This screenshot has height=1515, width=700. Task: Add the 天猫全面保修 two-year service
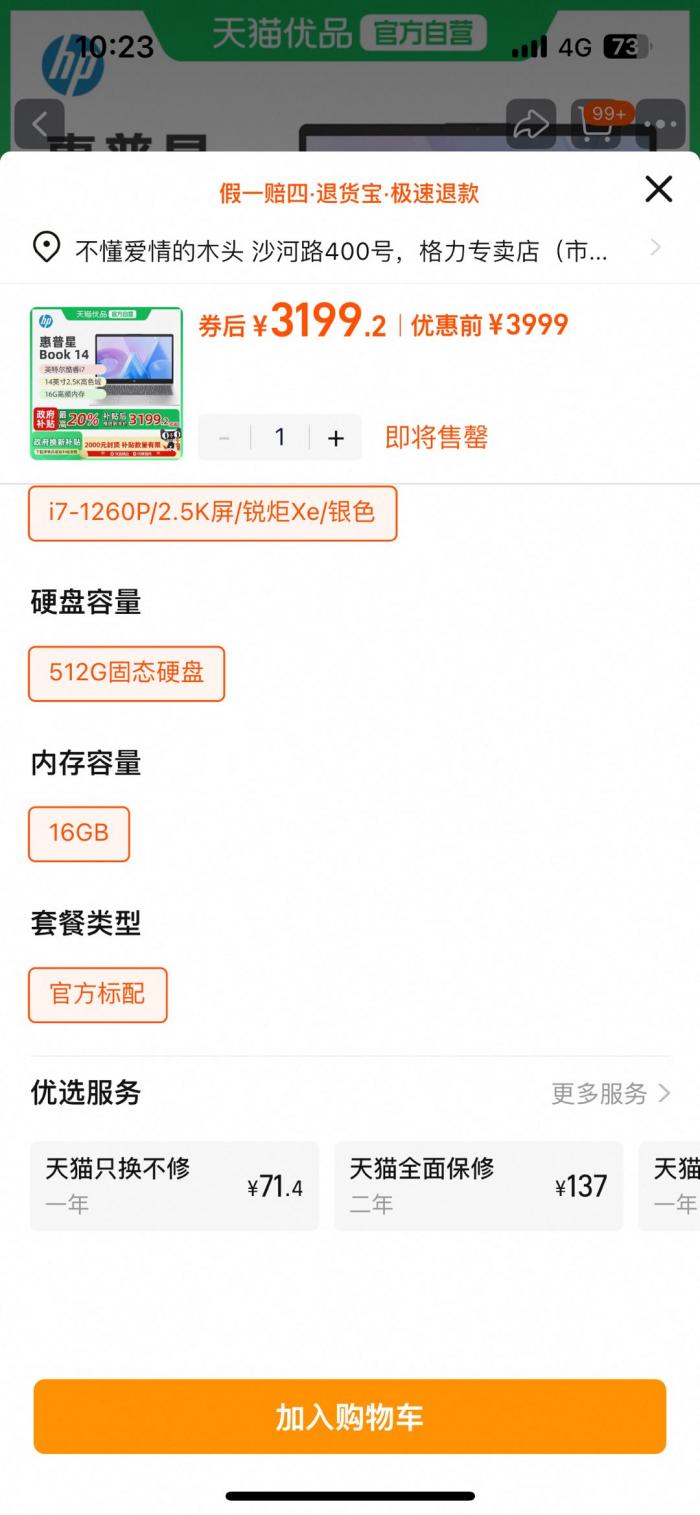coord(478,1186)
